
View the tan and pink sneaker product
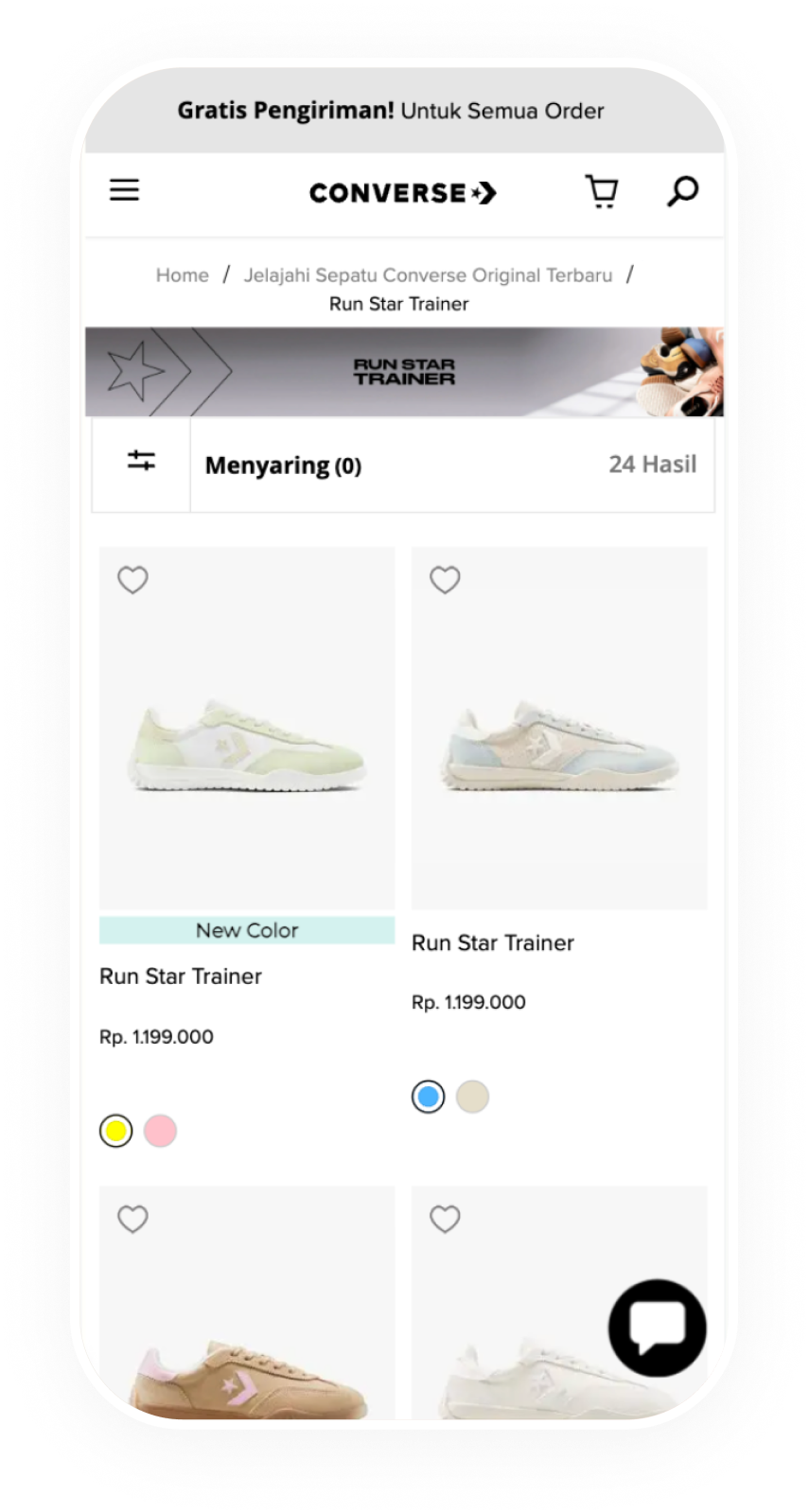[246, 1363]
